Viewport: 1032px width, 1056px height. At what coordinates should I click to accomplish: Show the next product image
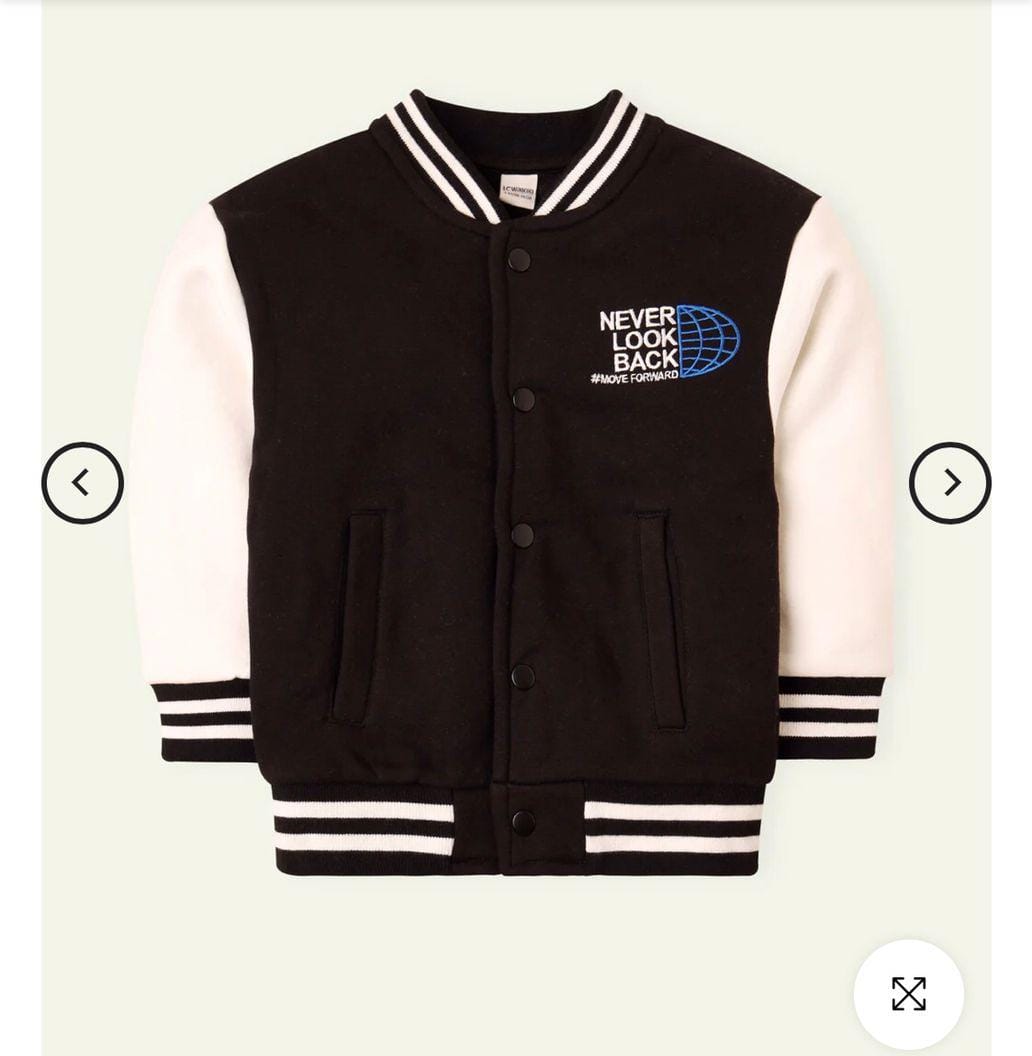[x=950, y=483]
